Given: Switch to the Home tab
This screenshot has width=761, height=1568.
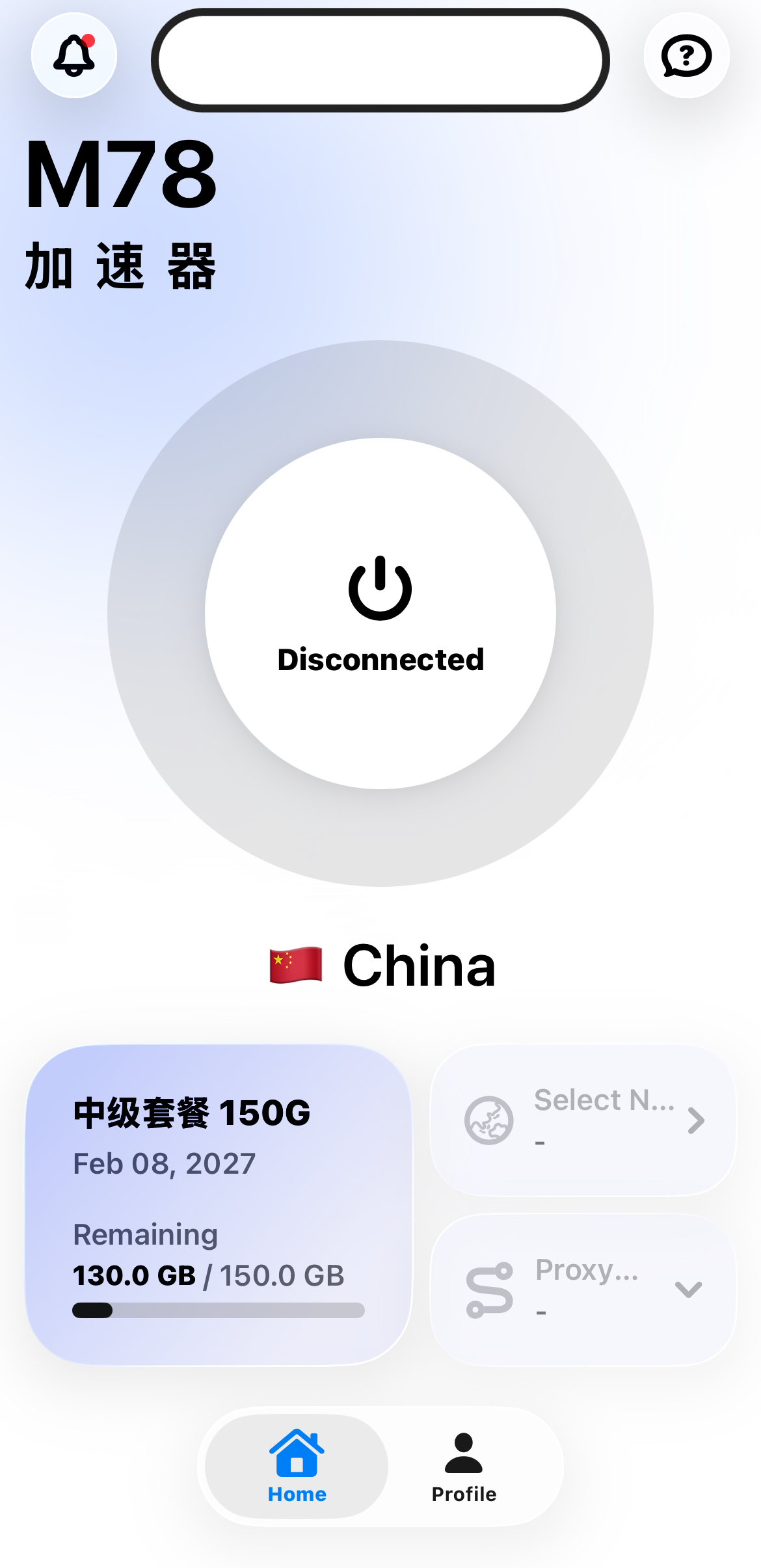Looking at the screenshot, I should click(297, 1467).
